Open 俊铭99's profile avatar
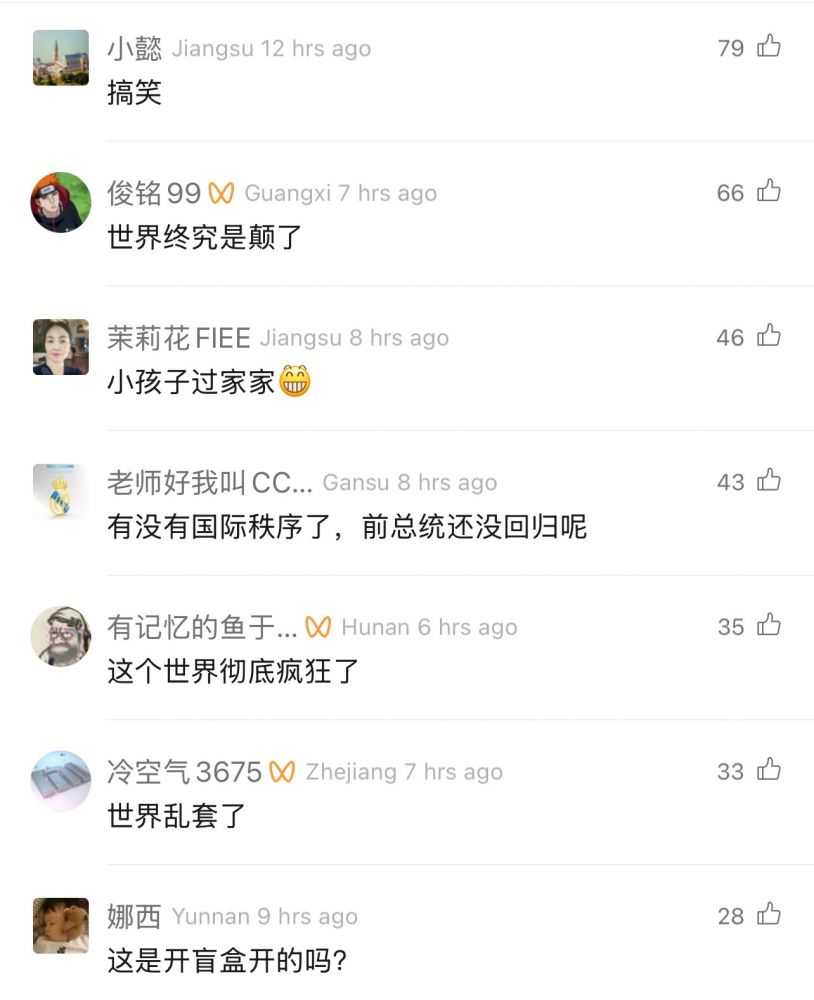Viewport: 814px width, 1000px height. click(x=61, y=203)
